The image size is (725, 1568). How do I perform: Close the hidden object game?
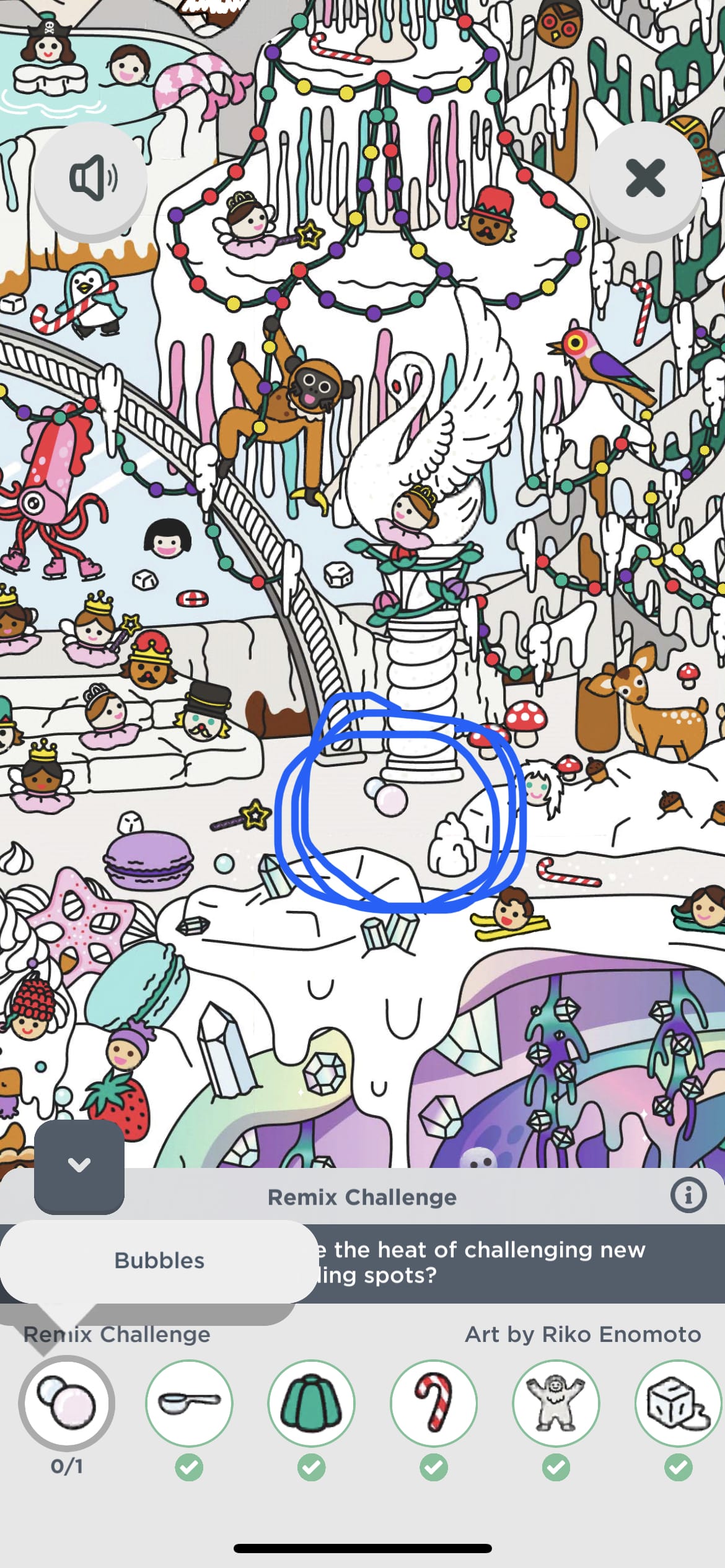coord(645,178)
